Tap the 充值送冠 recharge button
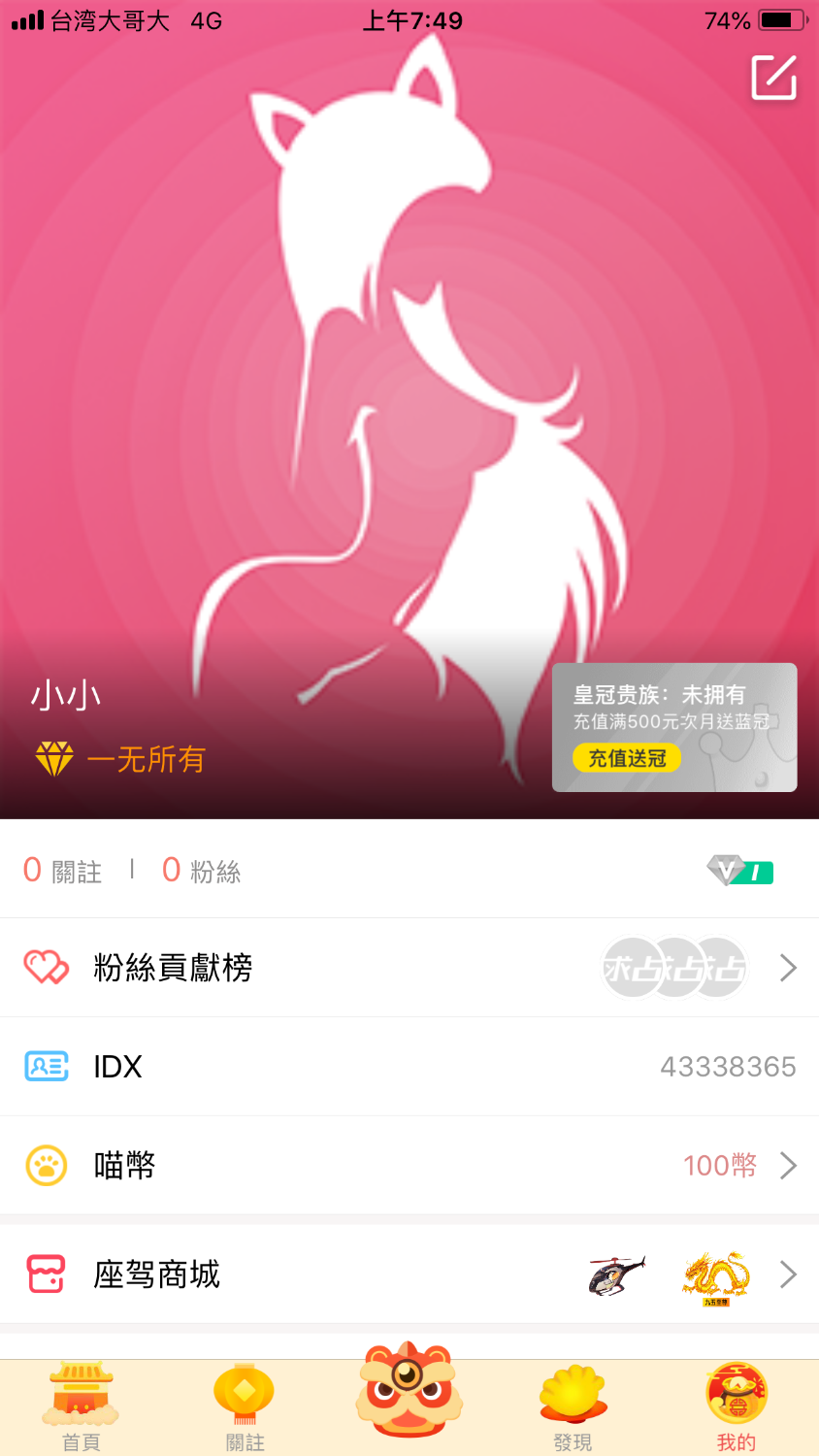This screenshot has width=819, height=1456. [x=627, y=758]
